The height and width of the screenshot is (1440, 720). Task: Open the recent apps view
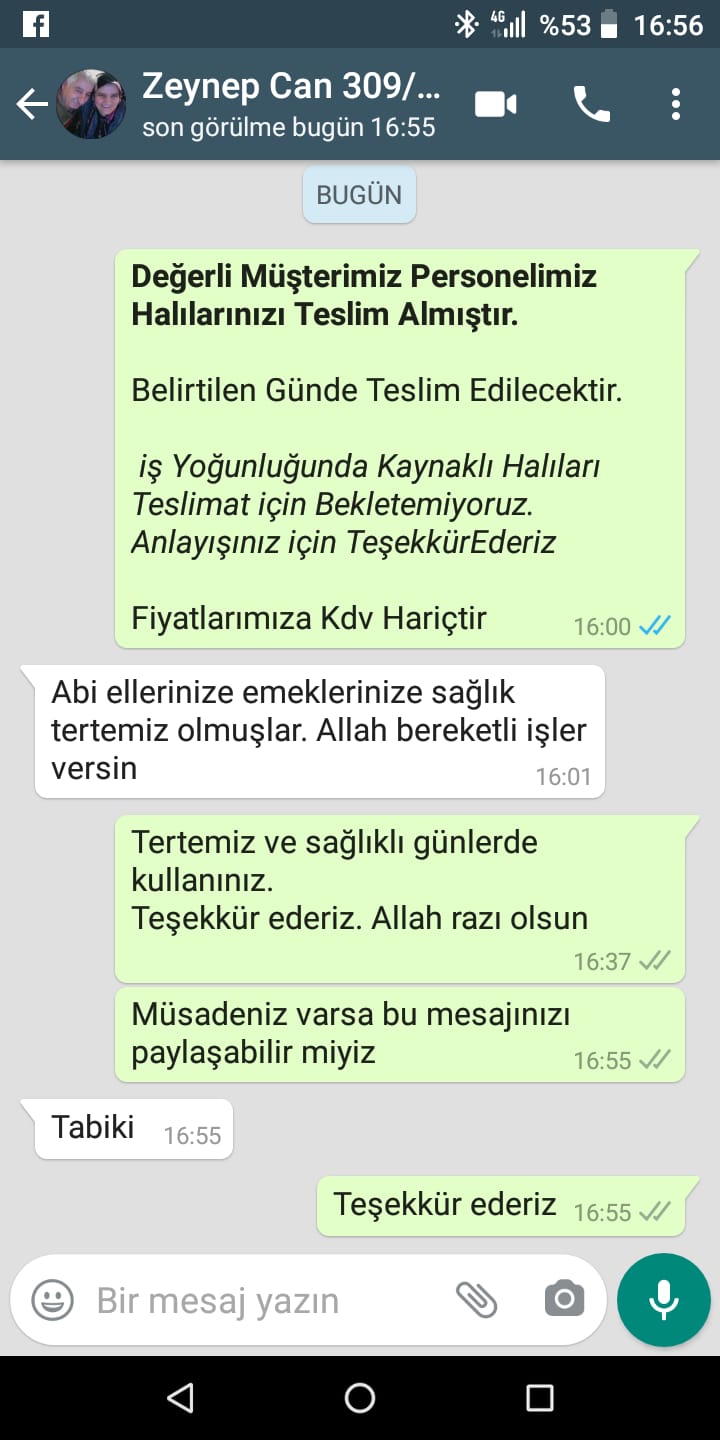540,1397
